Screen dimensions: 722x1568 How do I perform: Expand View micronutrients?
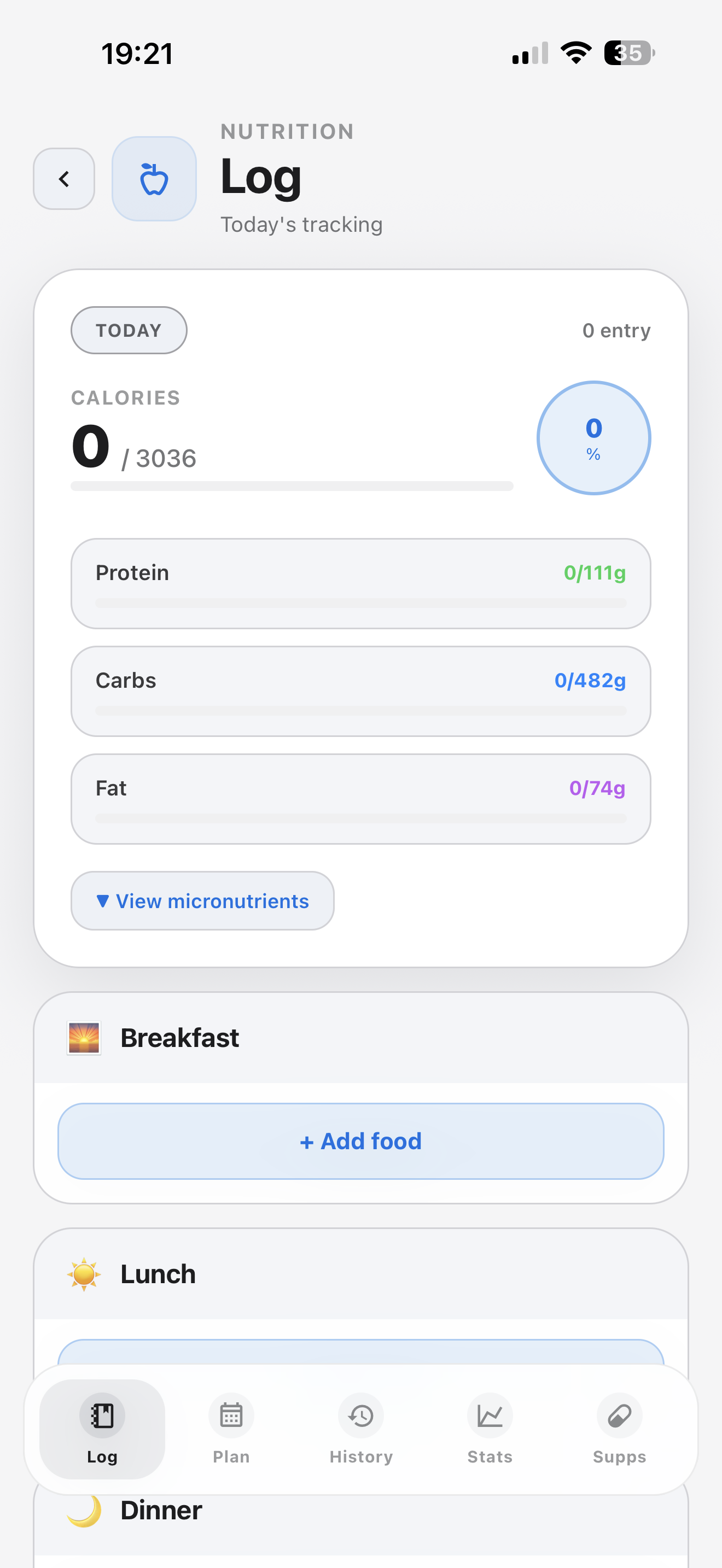pyautogui.click(x=202, y=901)
